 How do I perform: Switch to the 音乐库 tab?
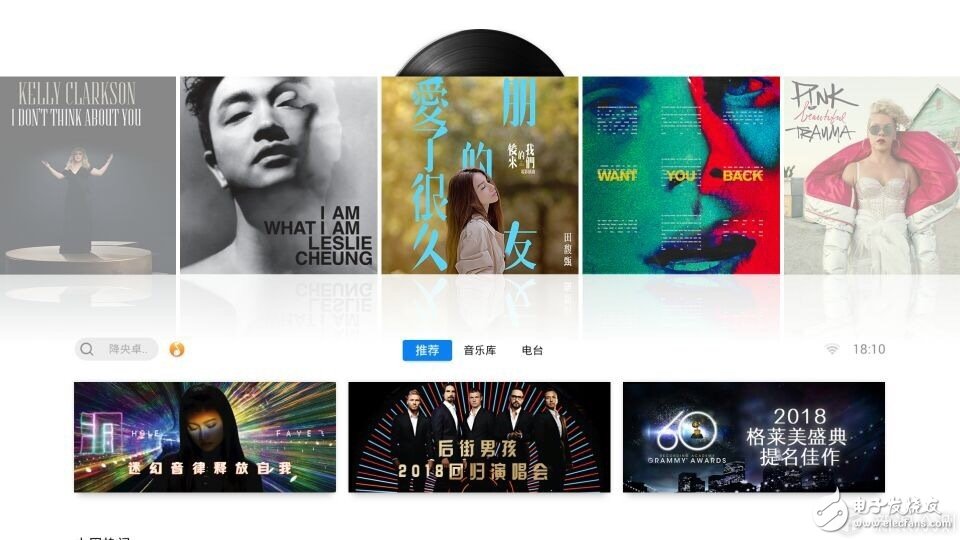[x=479, y=350]
